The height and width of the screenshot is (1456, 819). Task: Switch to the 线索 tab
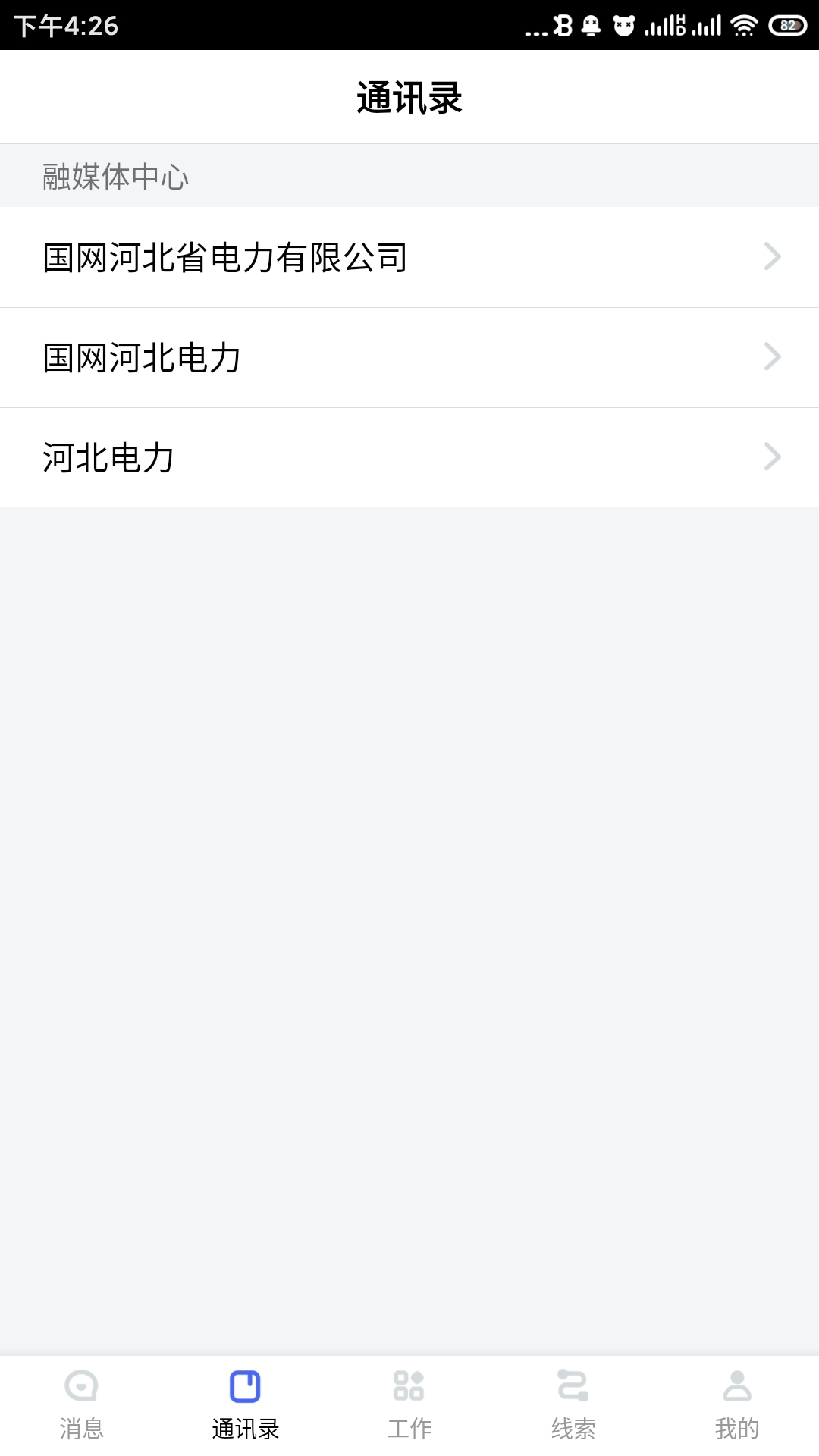click(573, 1405)
